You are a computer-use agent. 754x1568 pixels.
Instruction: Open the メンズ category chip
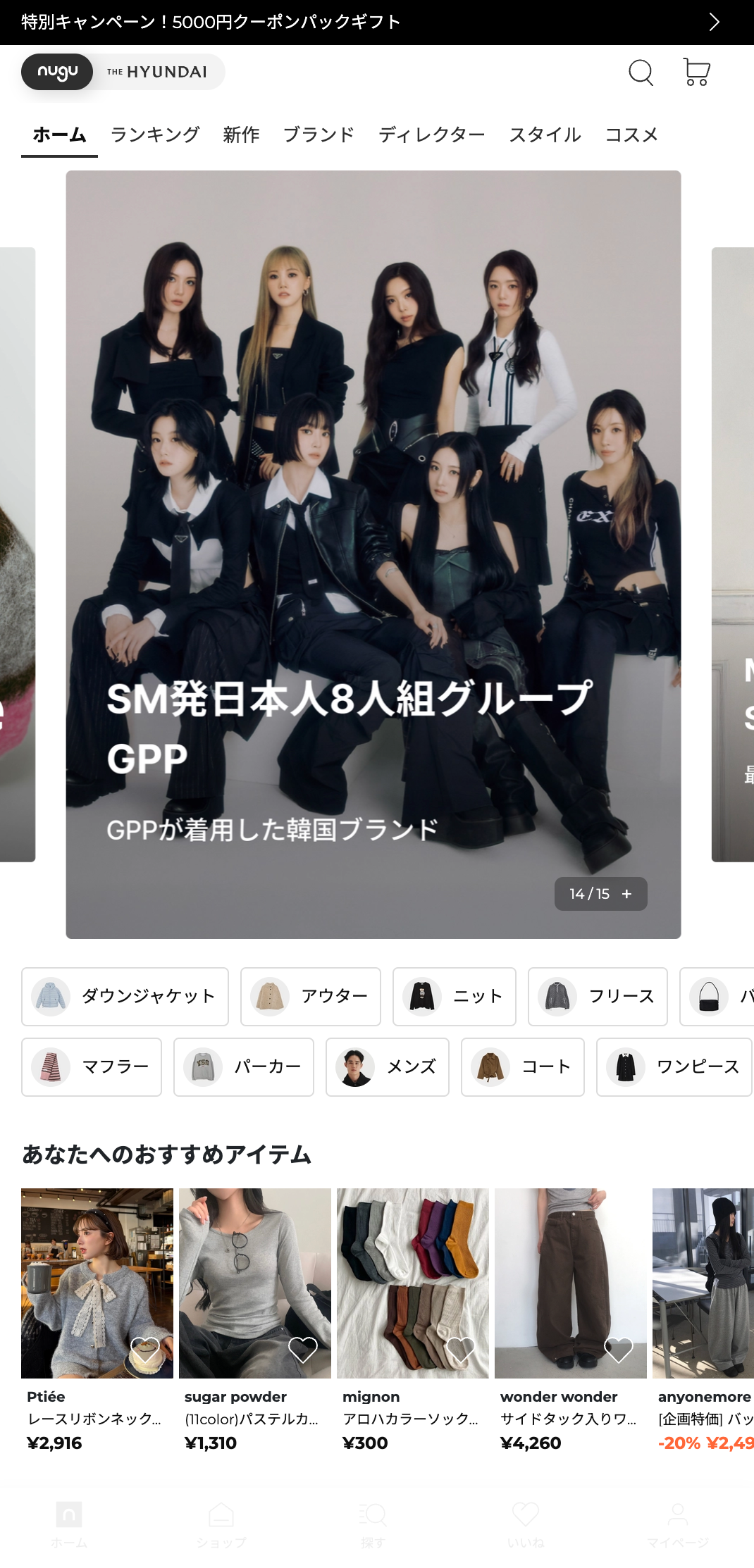[387, 1066]
